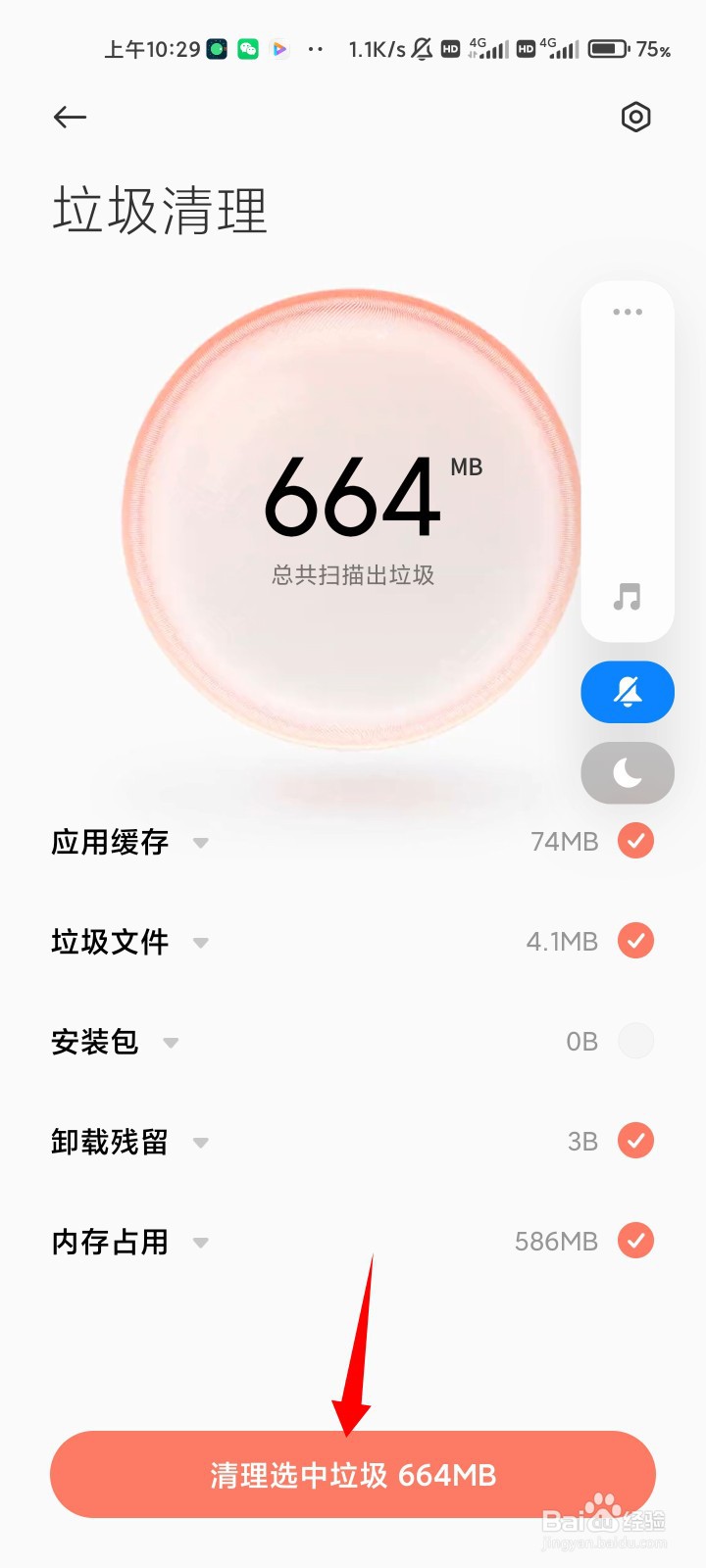The image size is (706, 1568).
Task: Uncheck the 应用缓存 selection
Action: [x=635, y=841]
